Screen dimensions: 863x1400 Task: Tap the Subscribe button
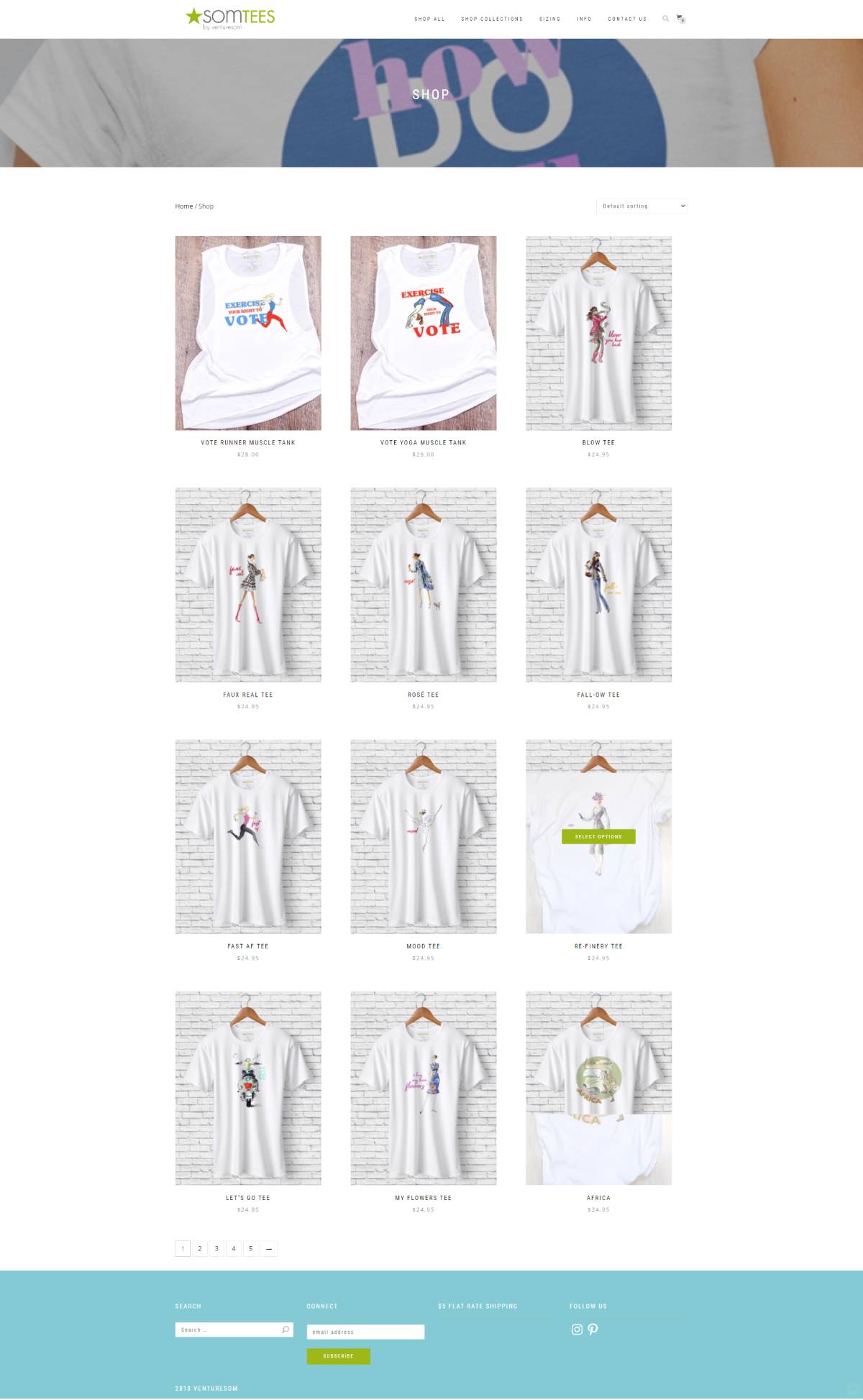pos(338,1356)
